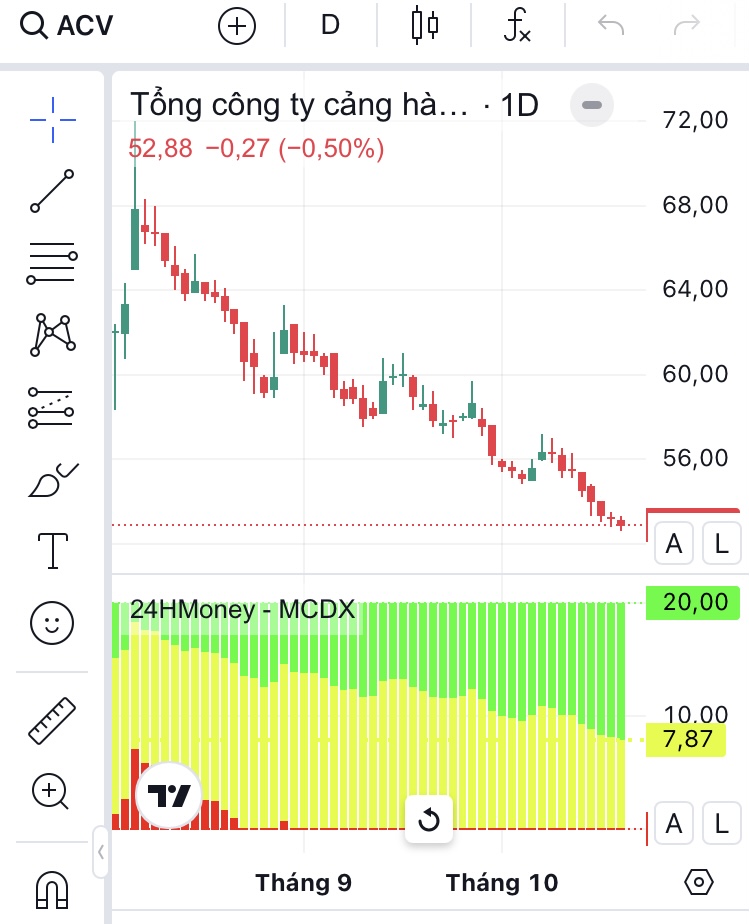Collapse the chart legend with minus button
The height and width of the screenshot is (924, 749).
coord(591,104)
